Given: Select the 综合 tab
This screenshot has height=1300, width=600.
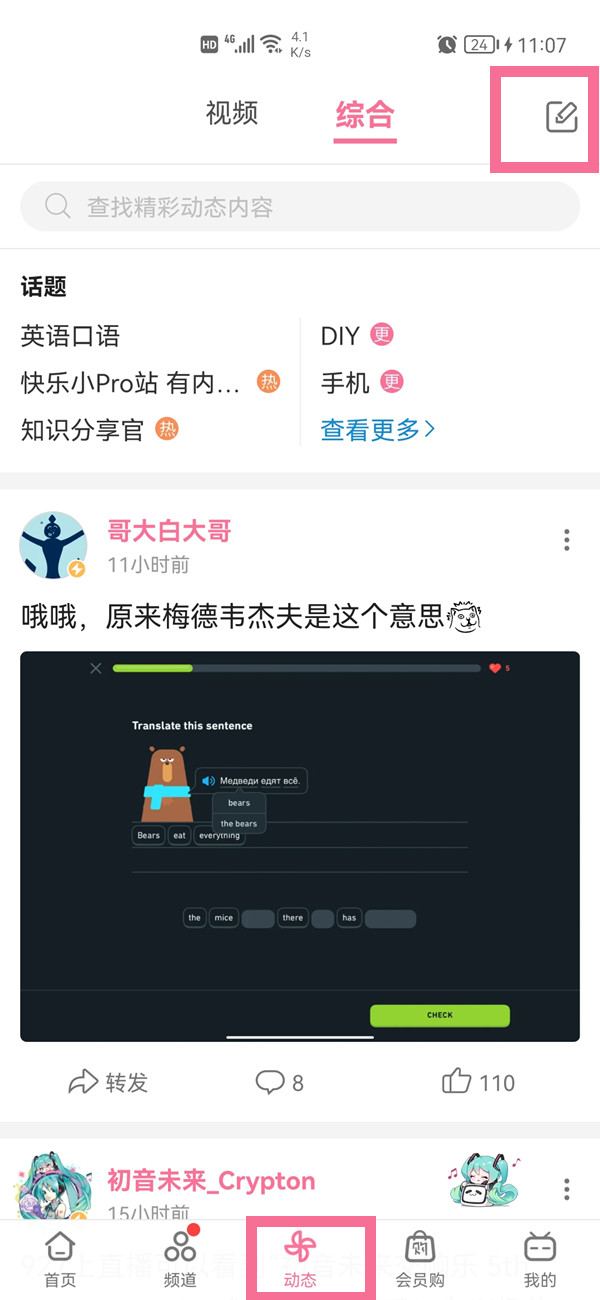Looking at the screenshot, I should pos(365,115).
